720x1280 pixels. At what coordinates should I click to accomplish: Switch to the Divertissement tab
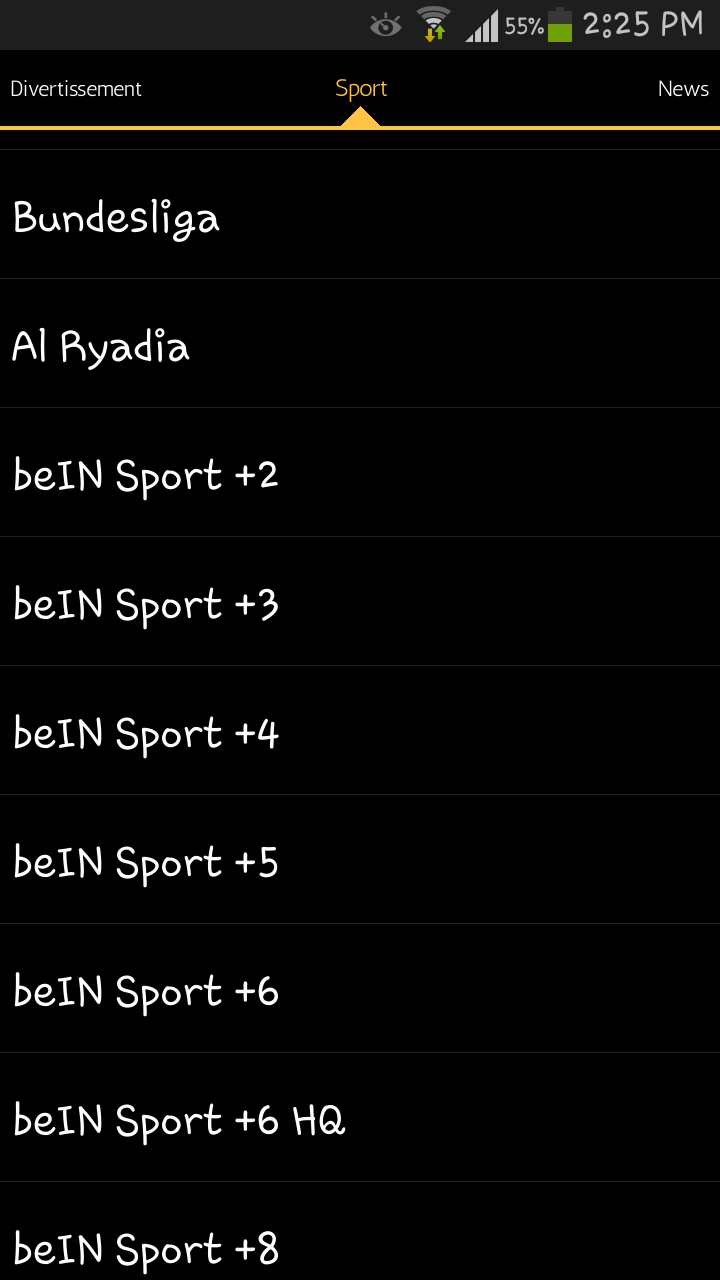point(76,89)
